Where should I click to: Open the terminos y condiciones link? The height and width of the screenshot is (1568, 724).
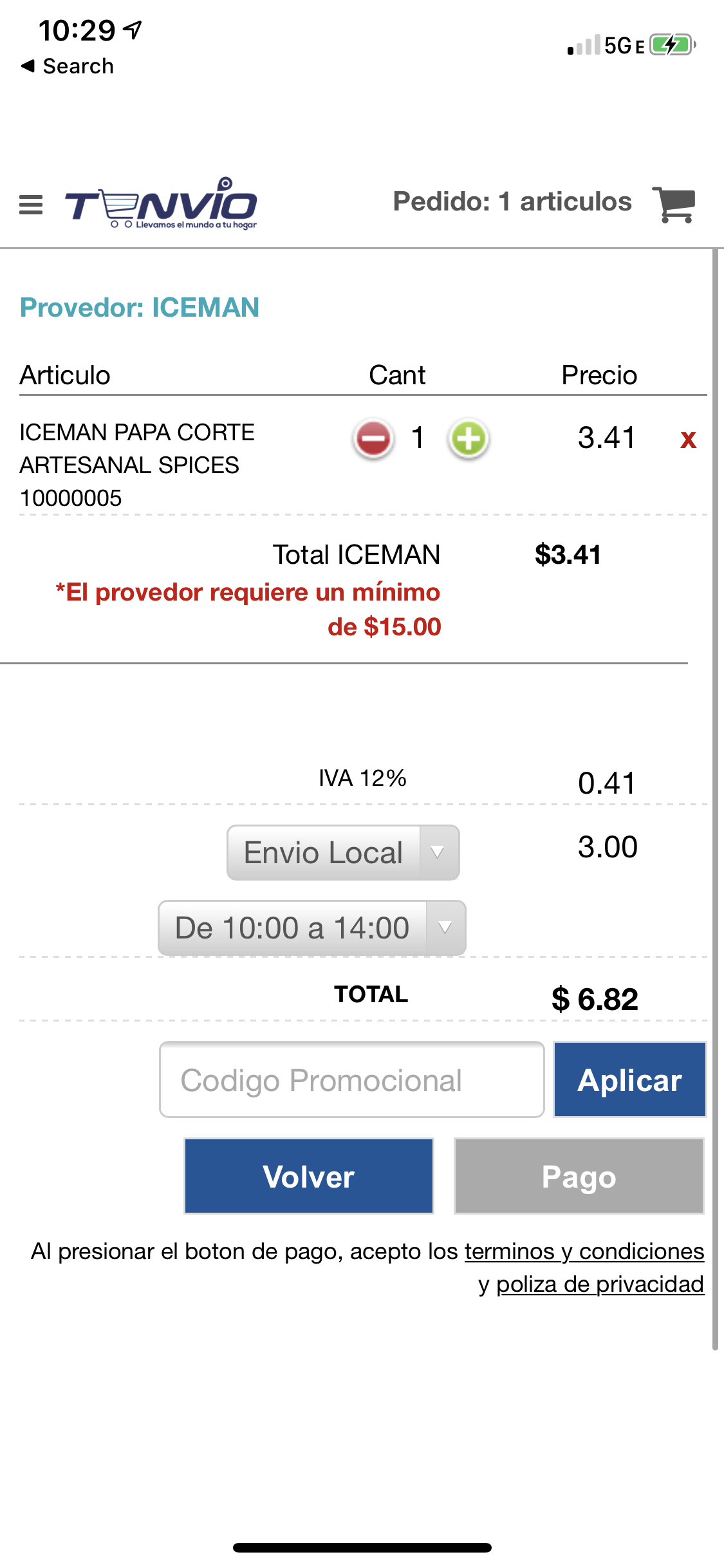584,1251
